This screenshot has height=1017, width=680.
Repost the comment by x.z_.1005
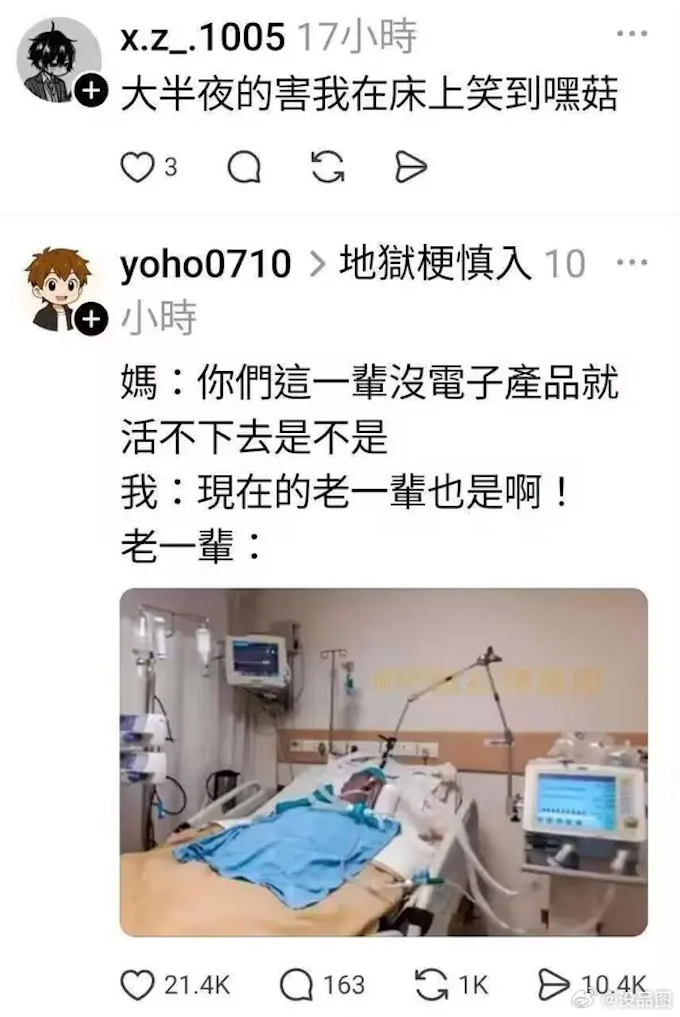tap(327, 168)
